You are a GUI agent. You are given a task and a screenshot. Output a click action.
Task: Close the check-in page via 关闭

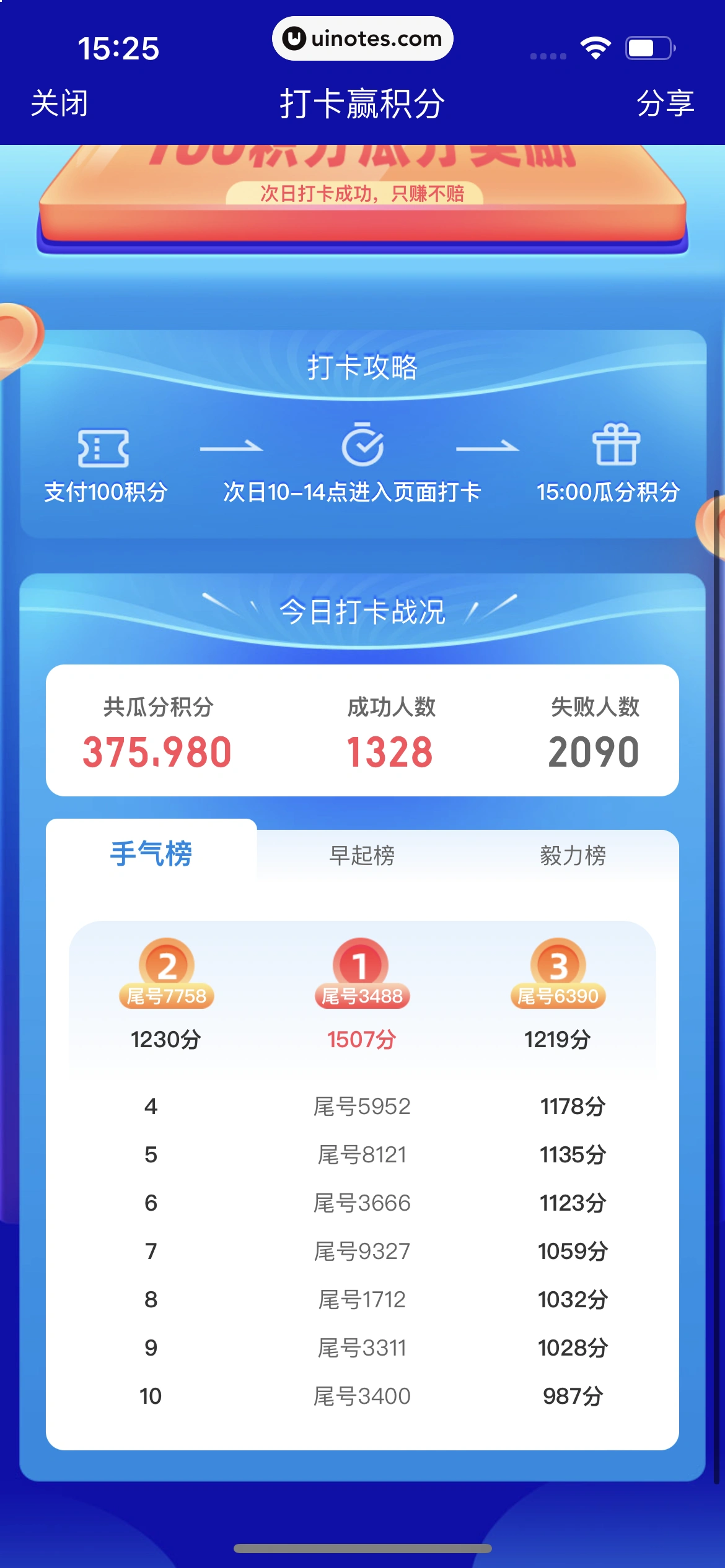59,103
